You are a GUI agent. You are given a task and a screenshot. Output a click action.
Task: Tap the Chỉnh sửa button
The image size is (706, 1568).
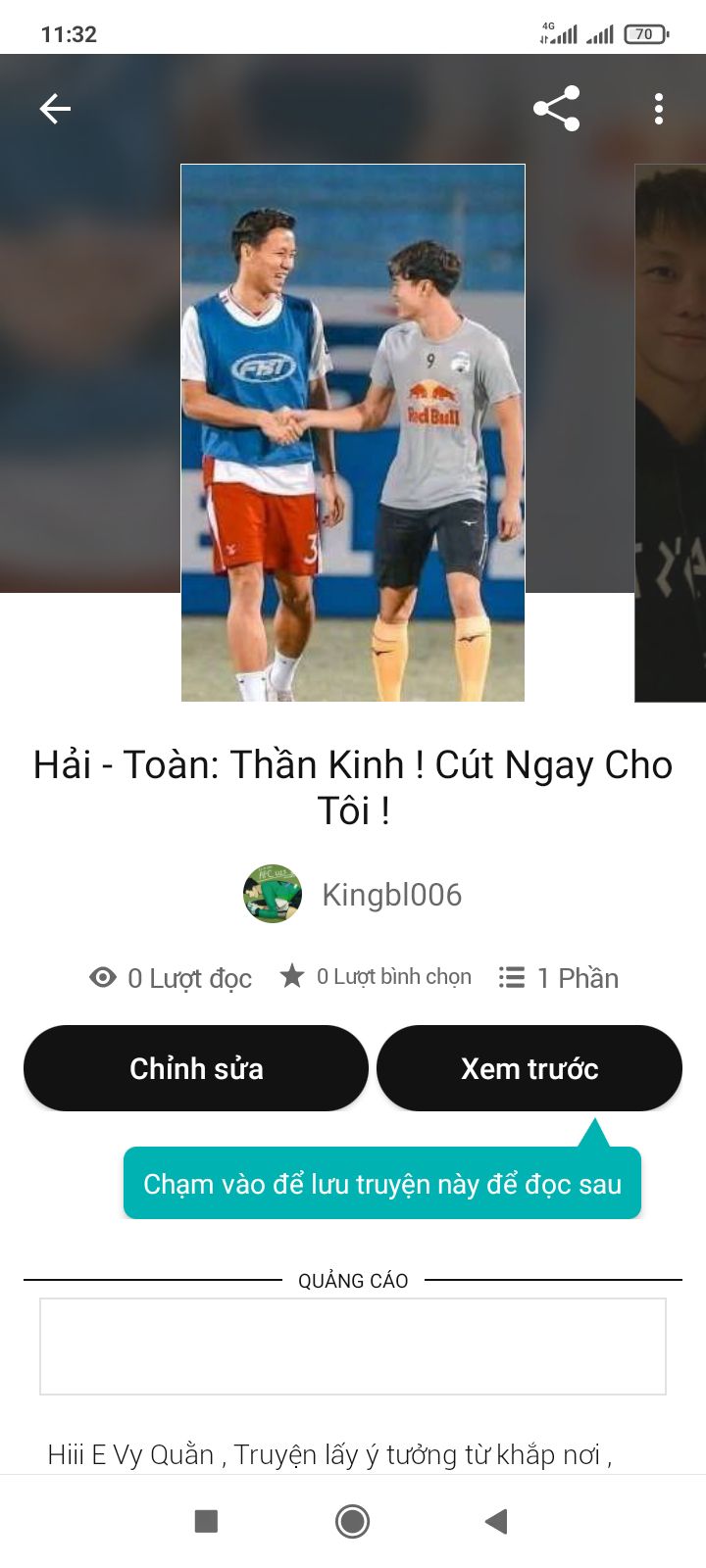pos(196,1068)
